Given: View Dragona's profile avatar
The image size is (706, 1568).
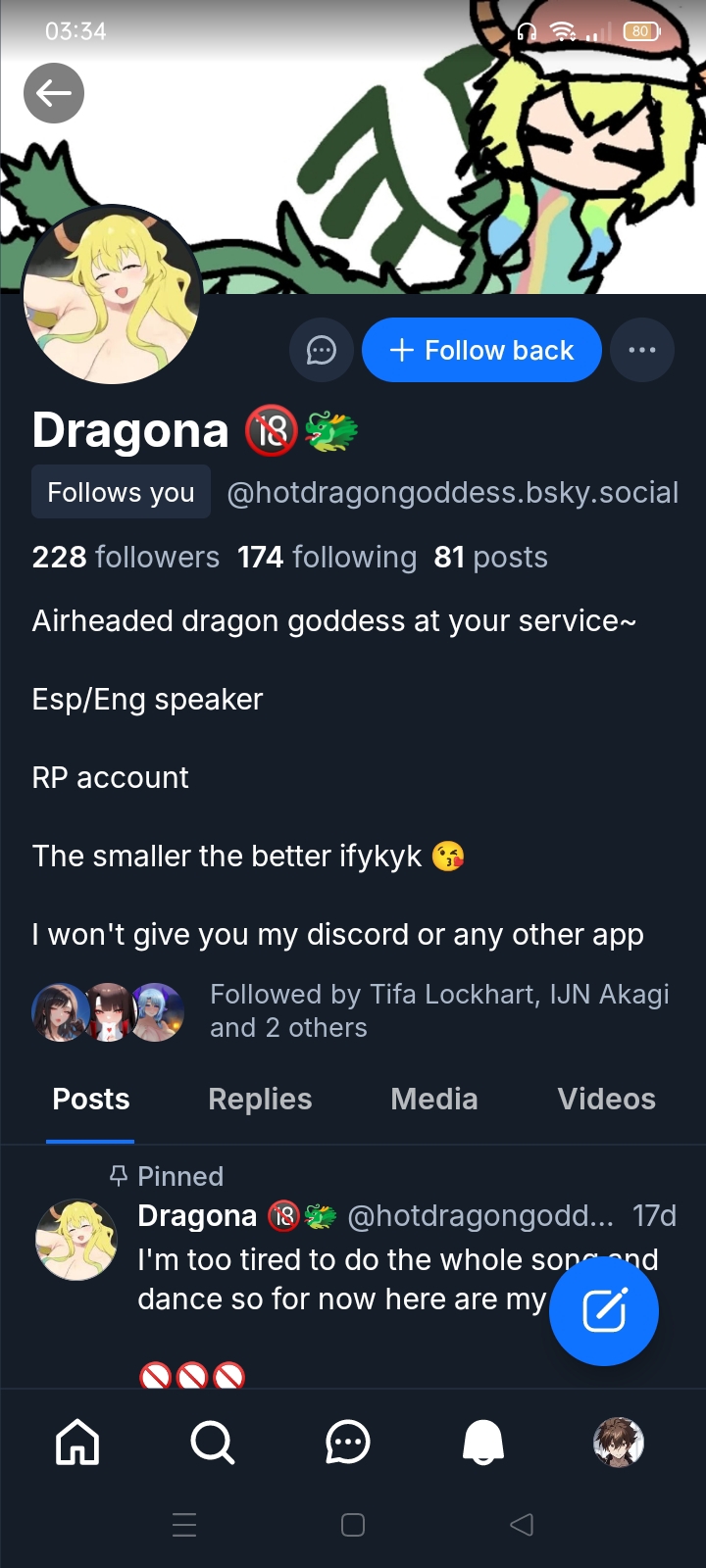Looking at the screenshot, I should tap(112, 294).
